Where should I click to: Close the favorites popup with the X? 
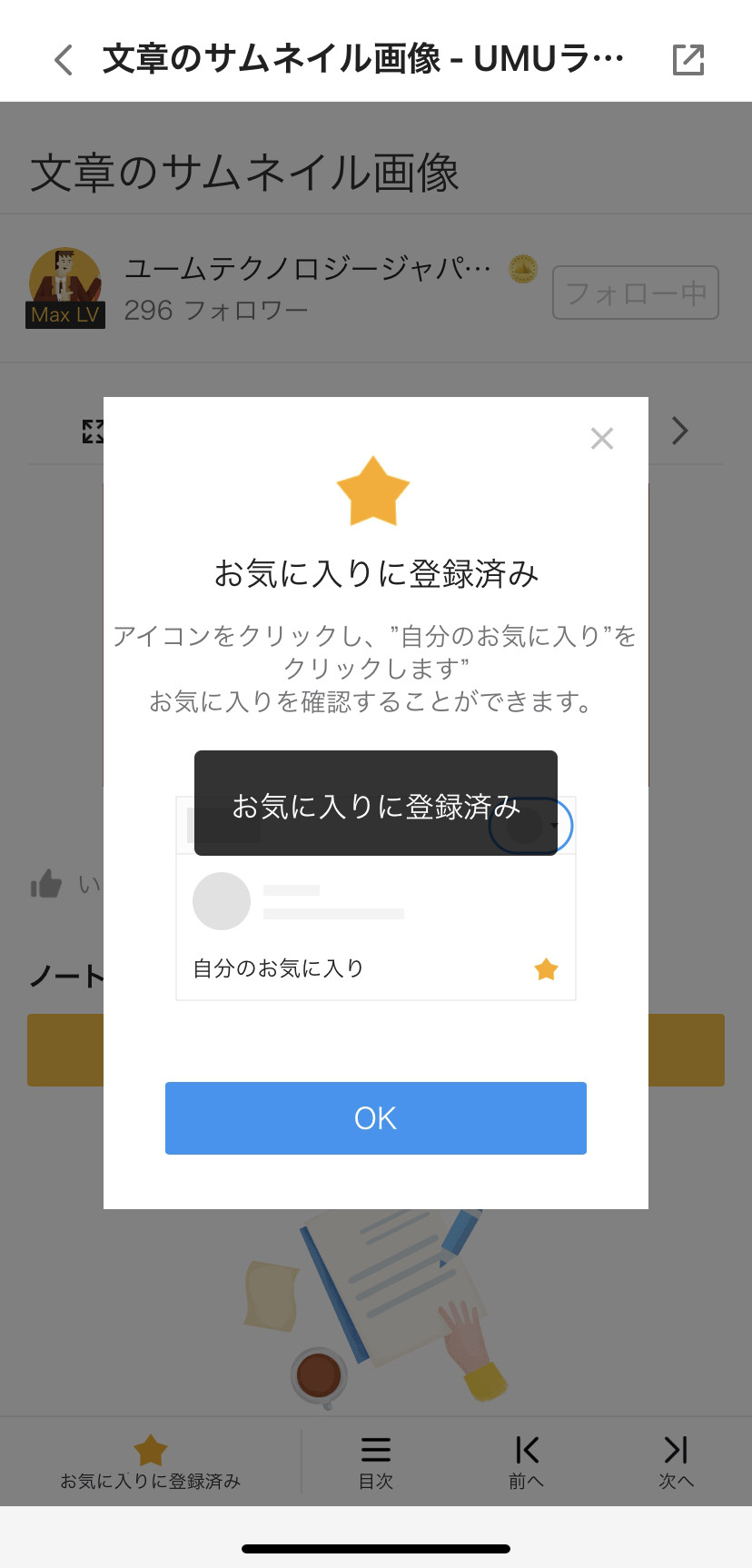[602, 439]
